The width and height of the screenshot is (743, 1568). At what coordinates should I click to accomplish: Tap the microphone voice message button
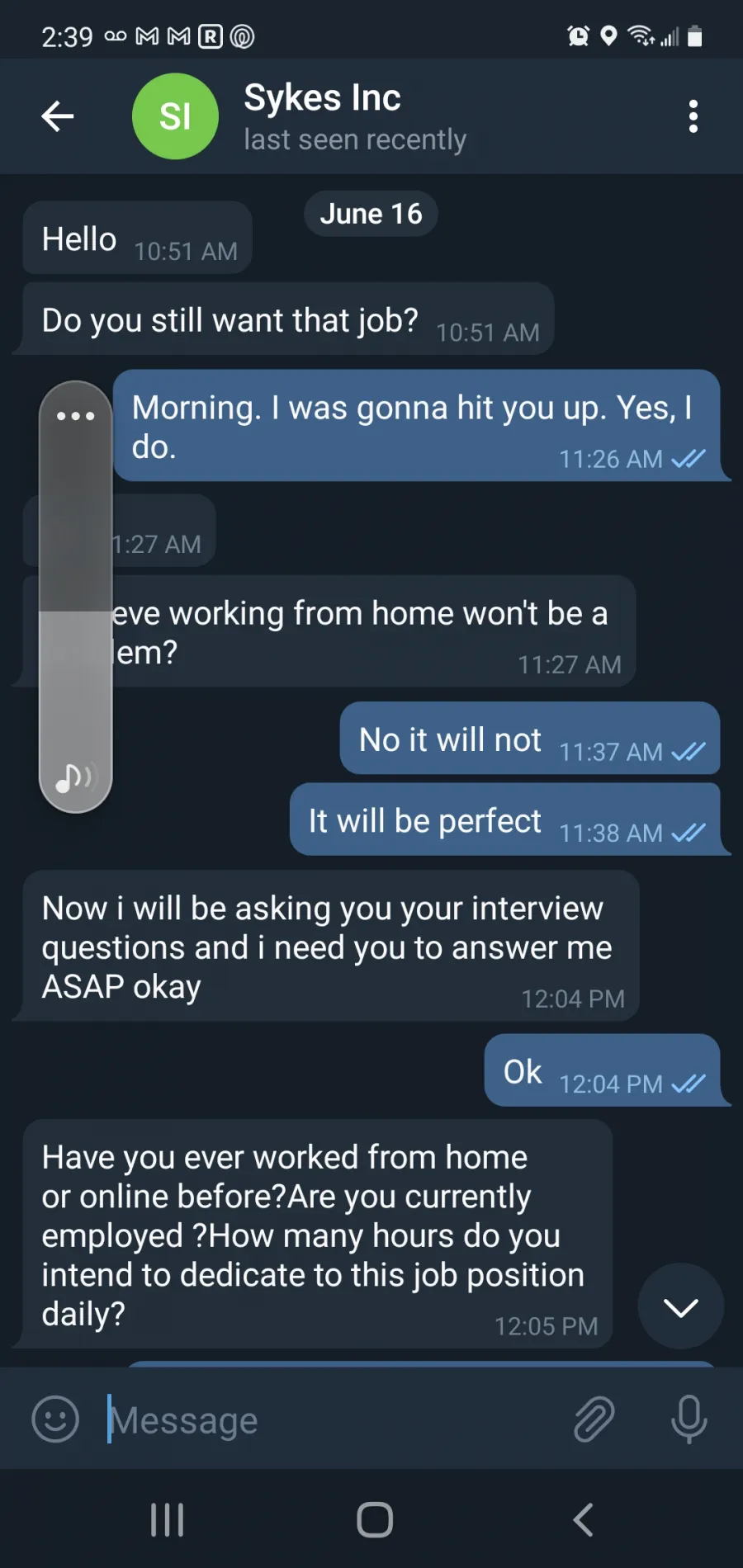tap(689, 1419)
